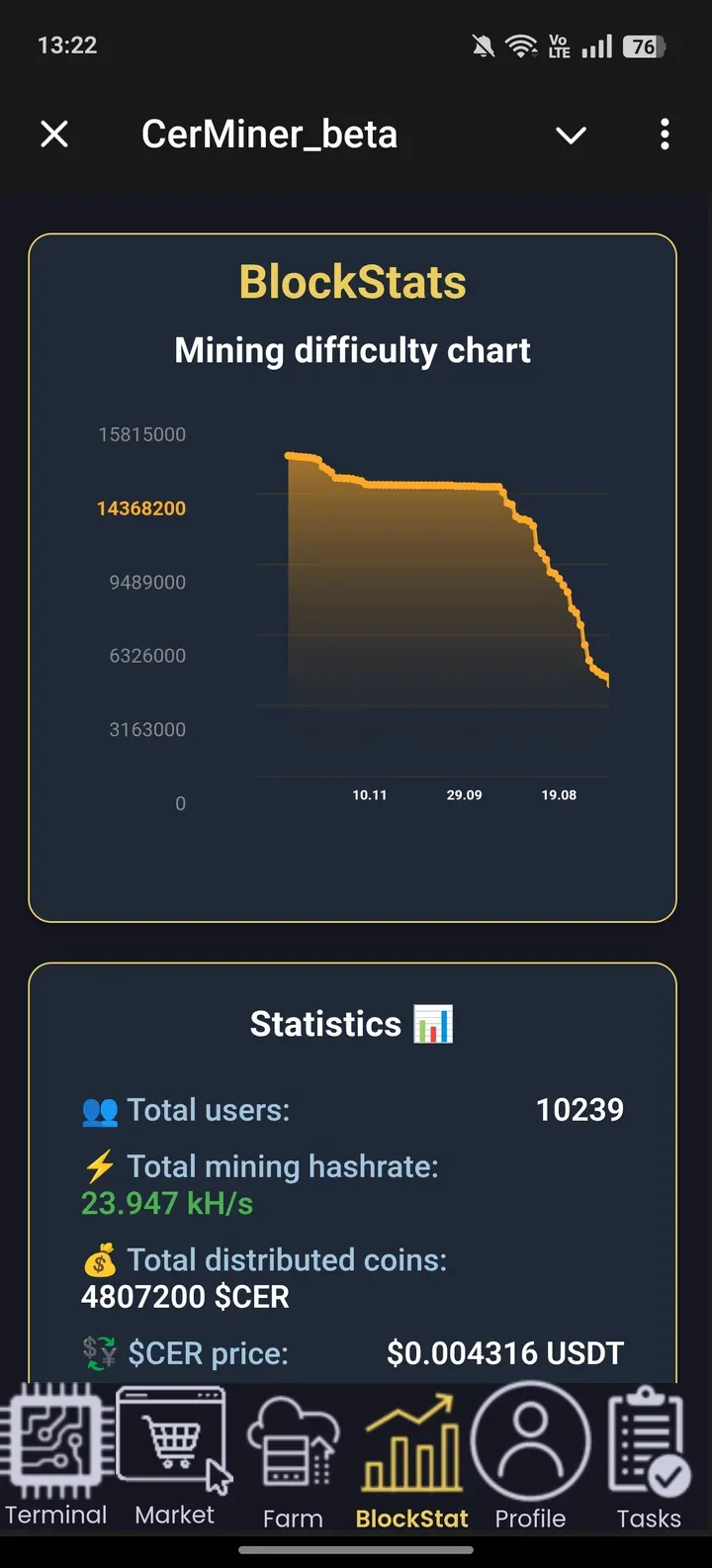
Task: Expand the CerMiner_beta header title
Action: [x=270, y=135]
